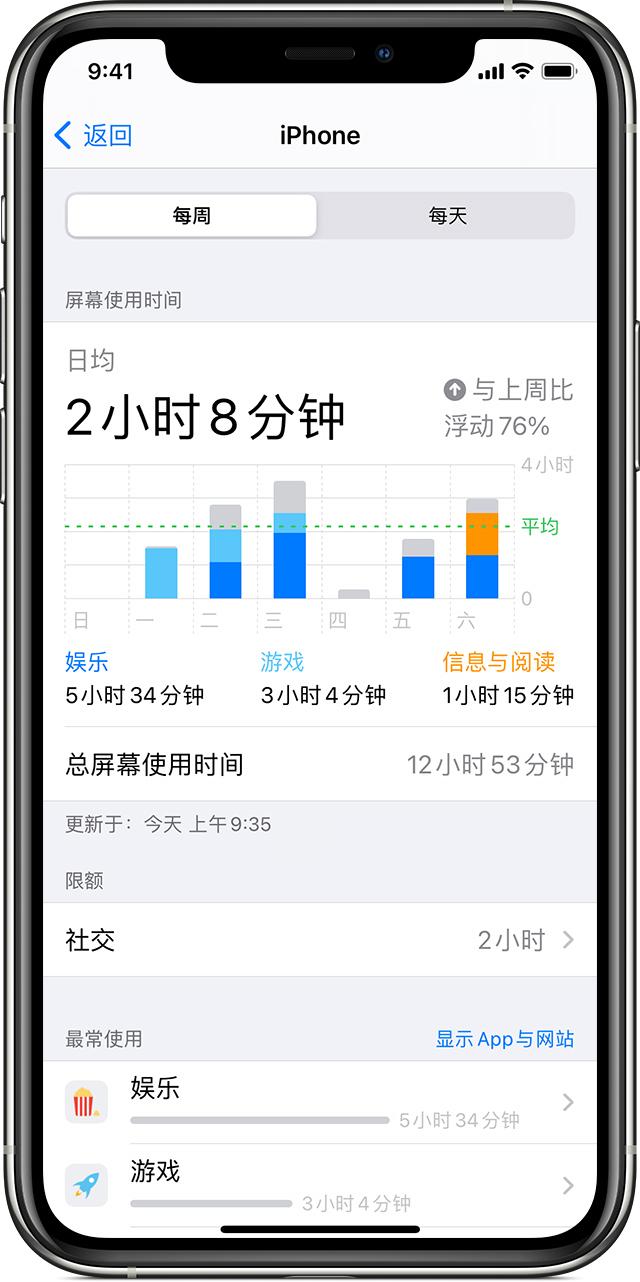This screenshot has height=1282, width=640.
Task: Open 娱乐 usage details
Action: coord(320,1103)
